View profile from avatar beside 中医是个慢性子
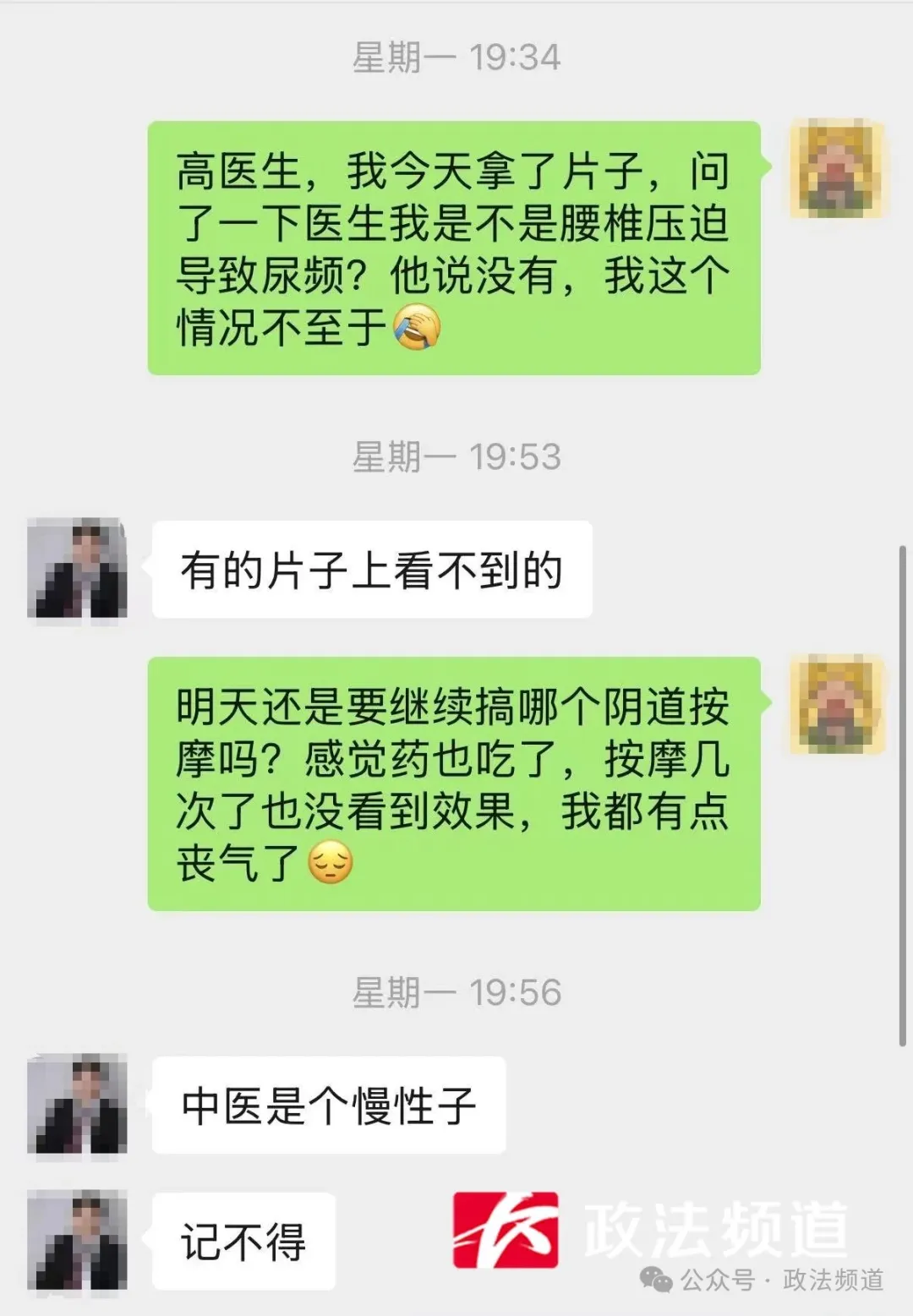Viewport: 913px width, 1316px height. [78, 1104]
